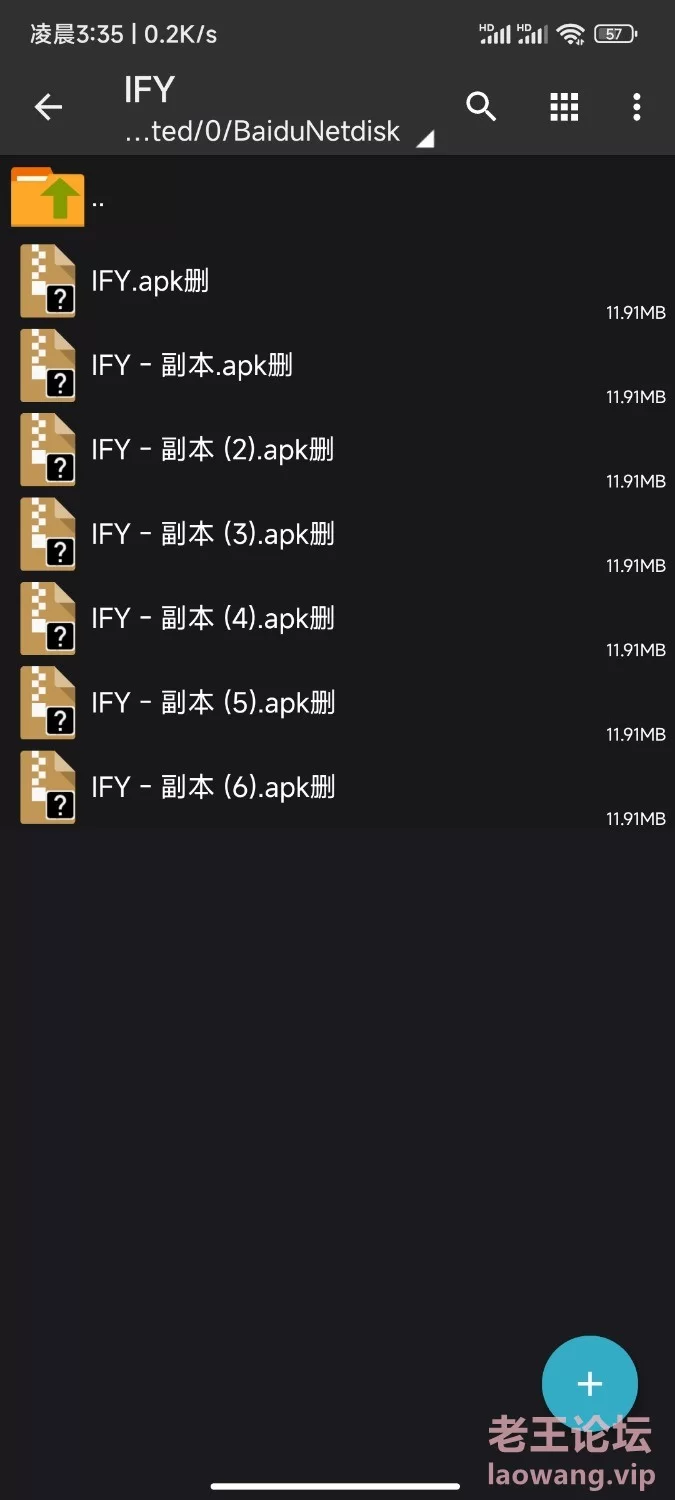Expand the BaiduNetdisk path dropdown

[x=278, y=132]
